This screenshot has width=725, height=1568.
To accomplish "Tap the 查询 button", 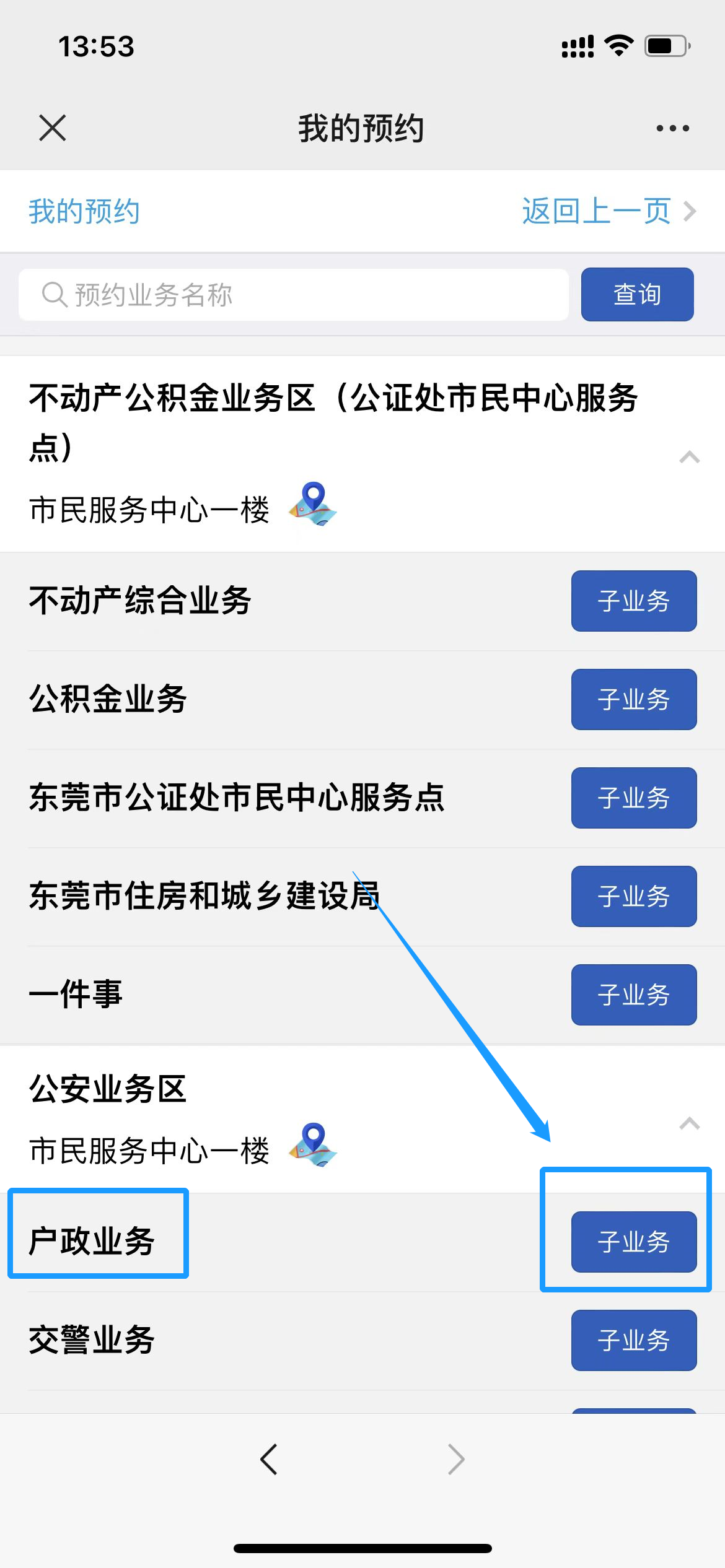I will click(x=637, y=295).
